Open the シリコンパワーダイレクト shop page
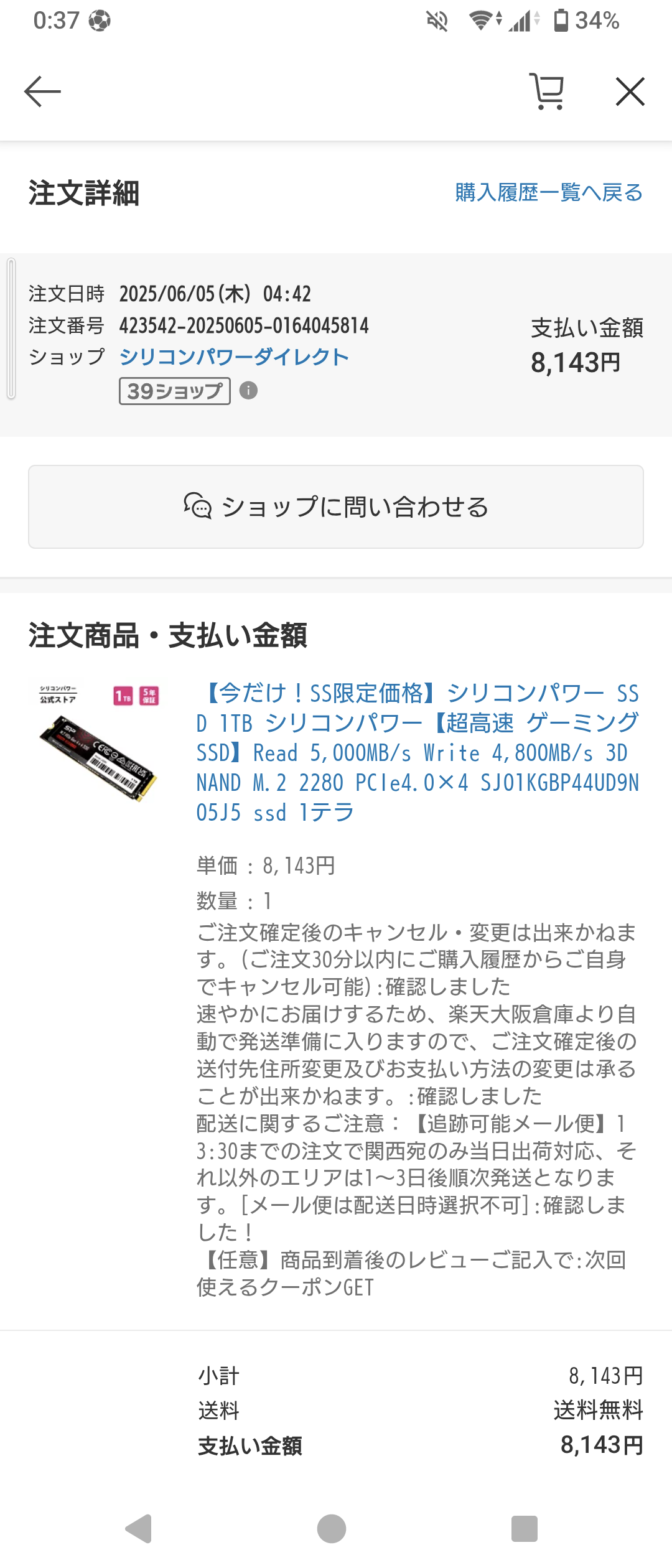672x1568 pixels. [233, 357]
